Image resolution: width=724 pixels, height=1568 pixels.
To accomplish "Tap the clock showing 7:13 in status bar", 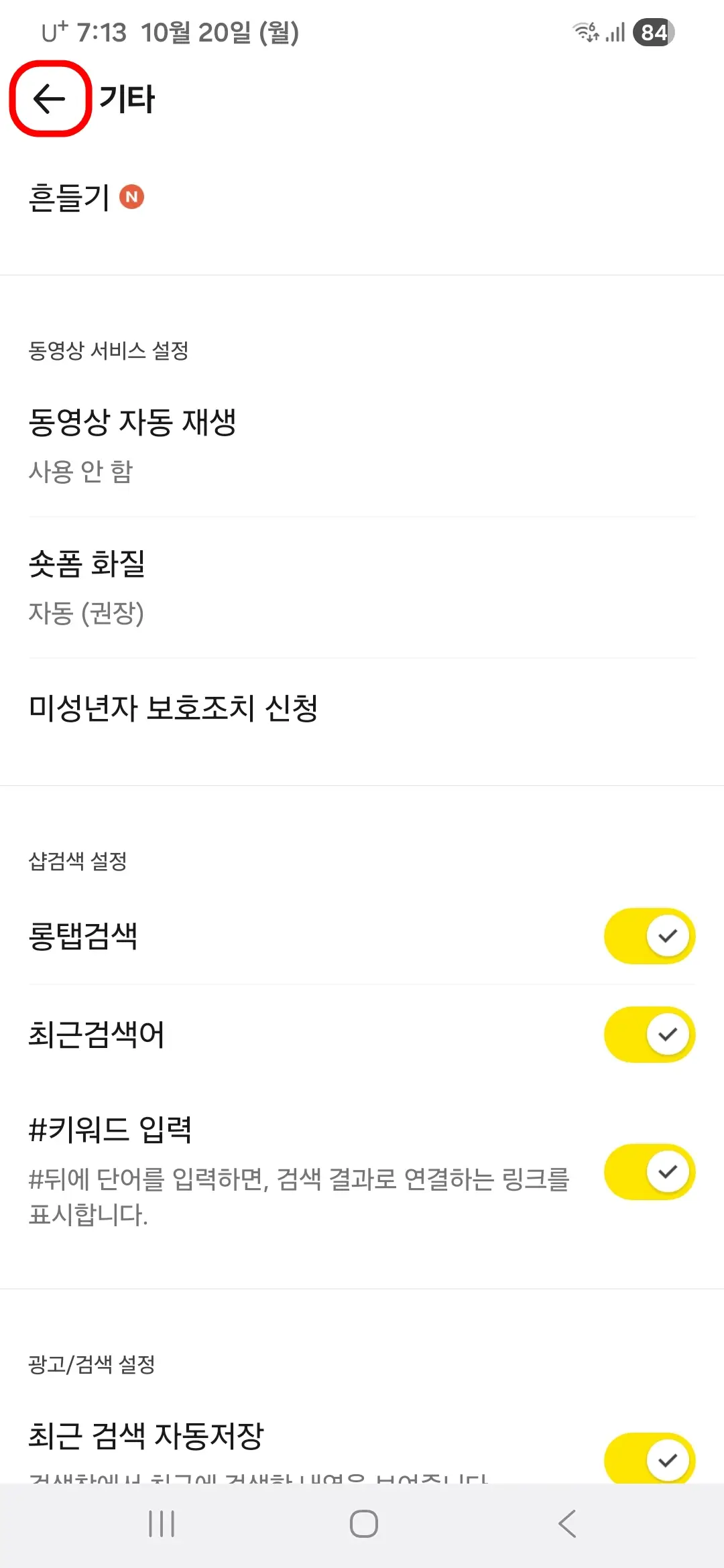I will 101,31.
